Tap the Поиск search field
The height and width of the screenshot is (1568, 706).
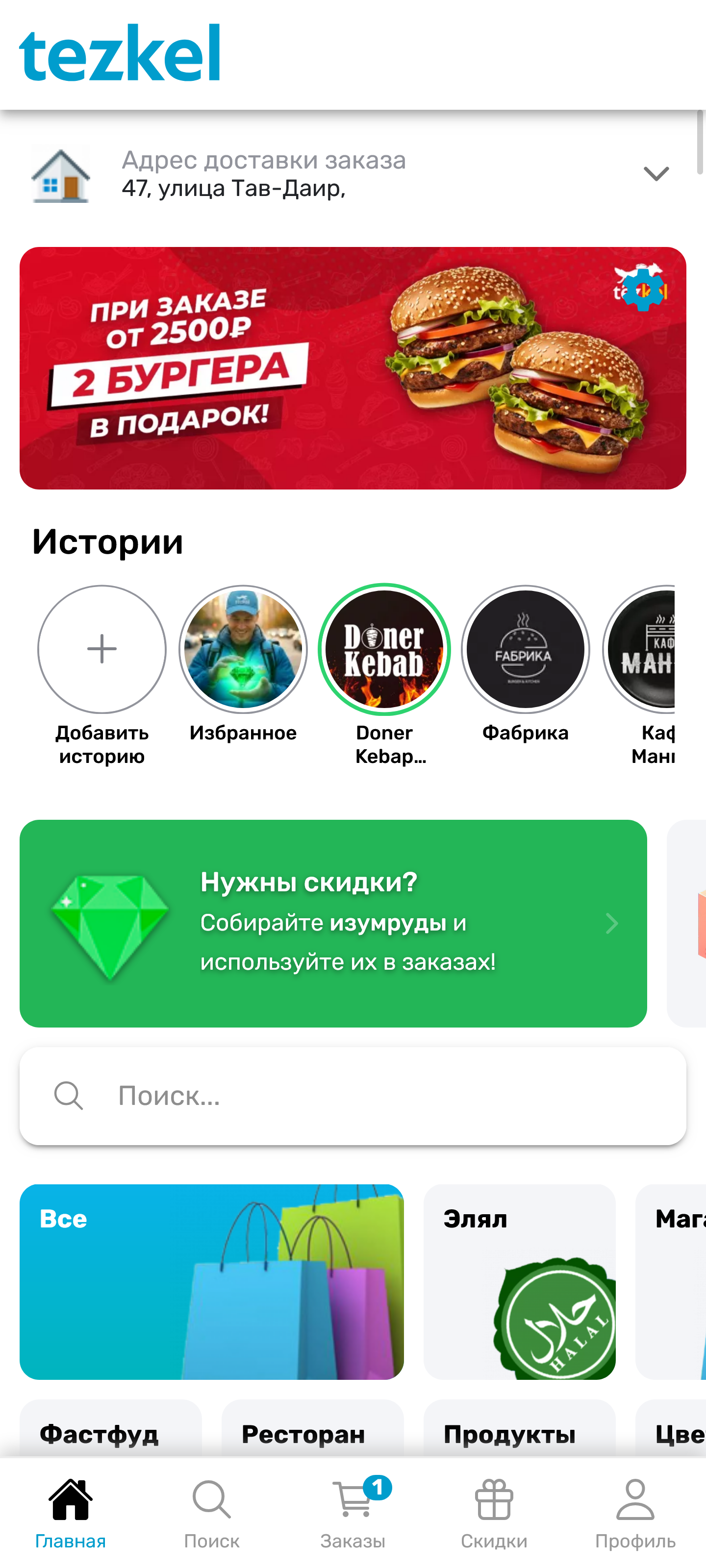pos(353,1096)
